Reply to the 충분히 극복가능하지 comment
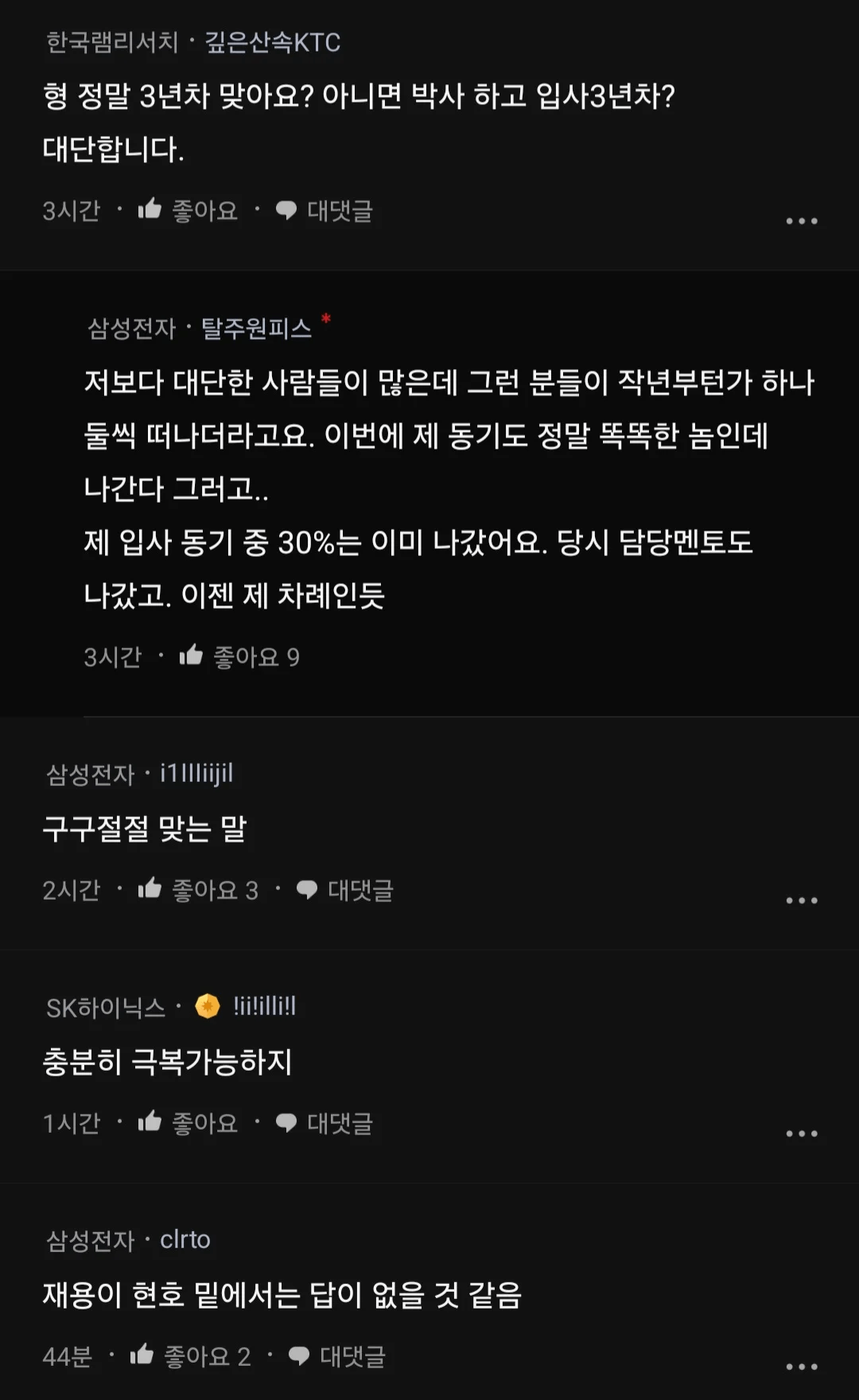The width and height of the screenshot is (859, 1400). pyautogui.click(x=325, y=1123)
